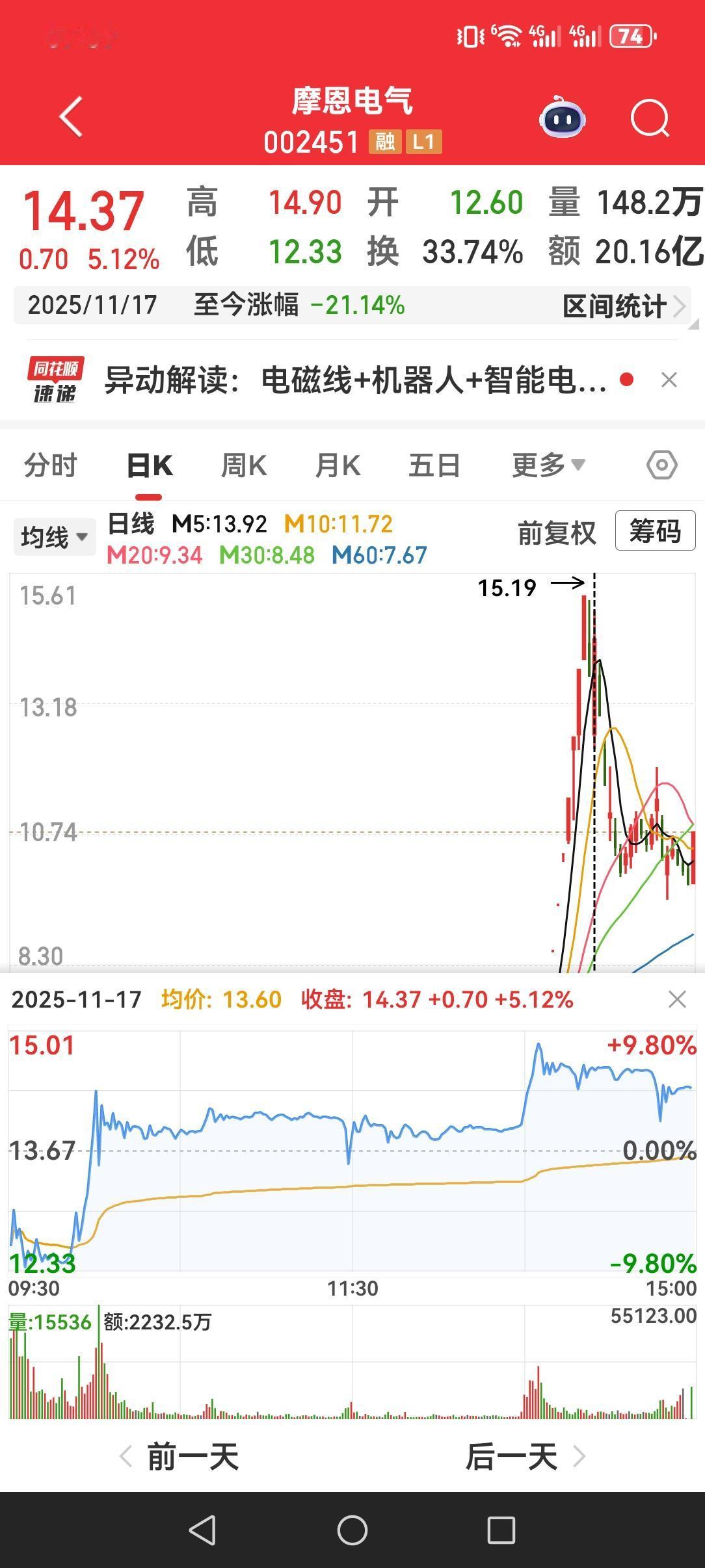The width and height of the screenshot is (705, 1568).
Task: Tap the L1 quote level badge
Action: pos(425,142)
